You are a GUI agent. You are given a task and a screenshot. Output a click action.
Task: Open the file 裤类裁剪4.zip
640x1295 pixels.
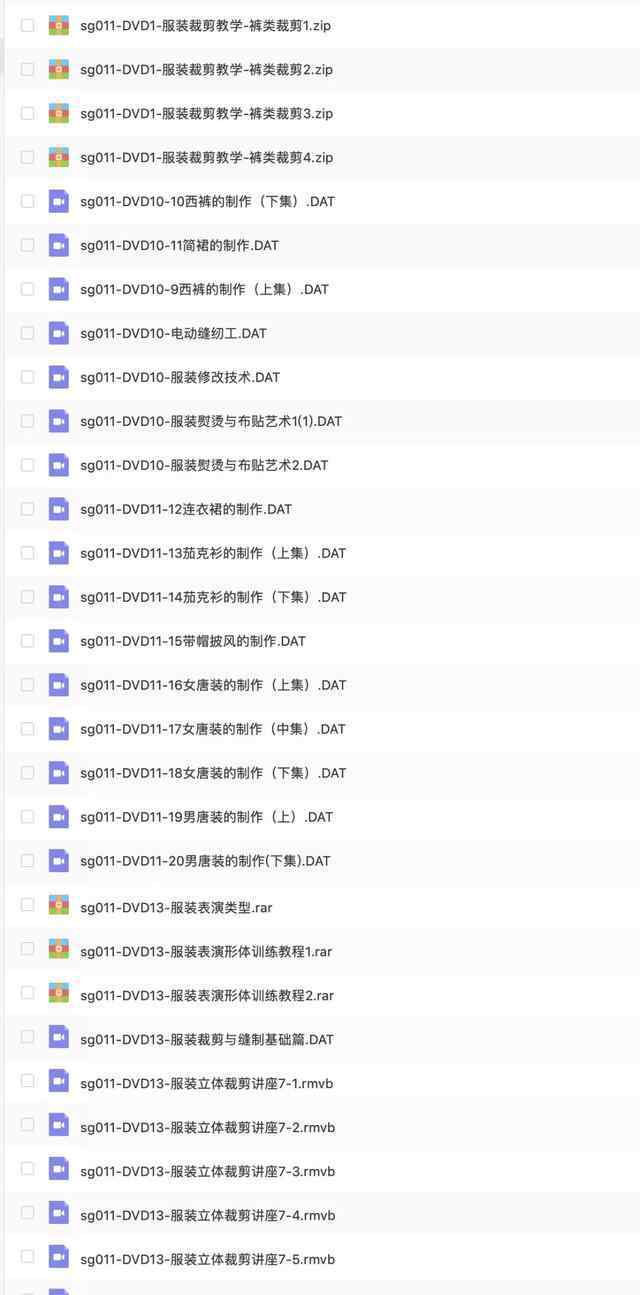207,157
